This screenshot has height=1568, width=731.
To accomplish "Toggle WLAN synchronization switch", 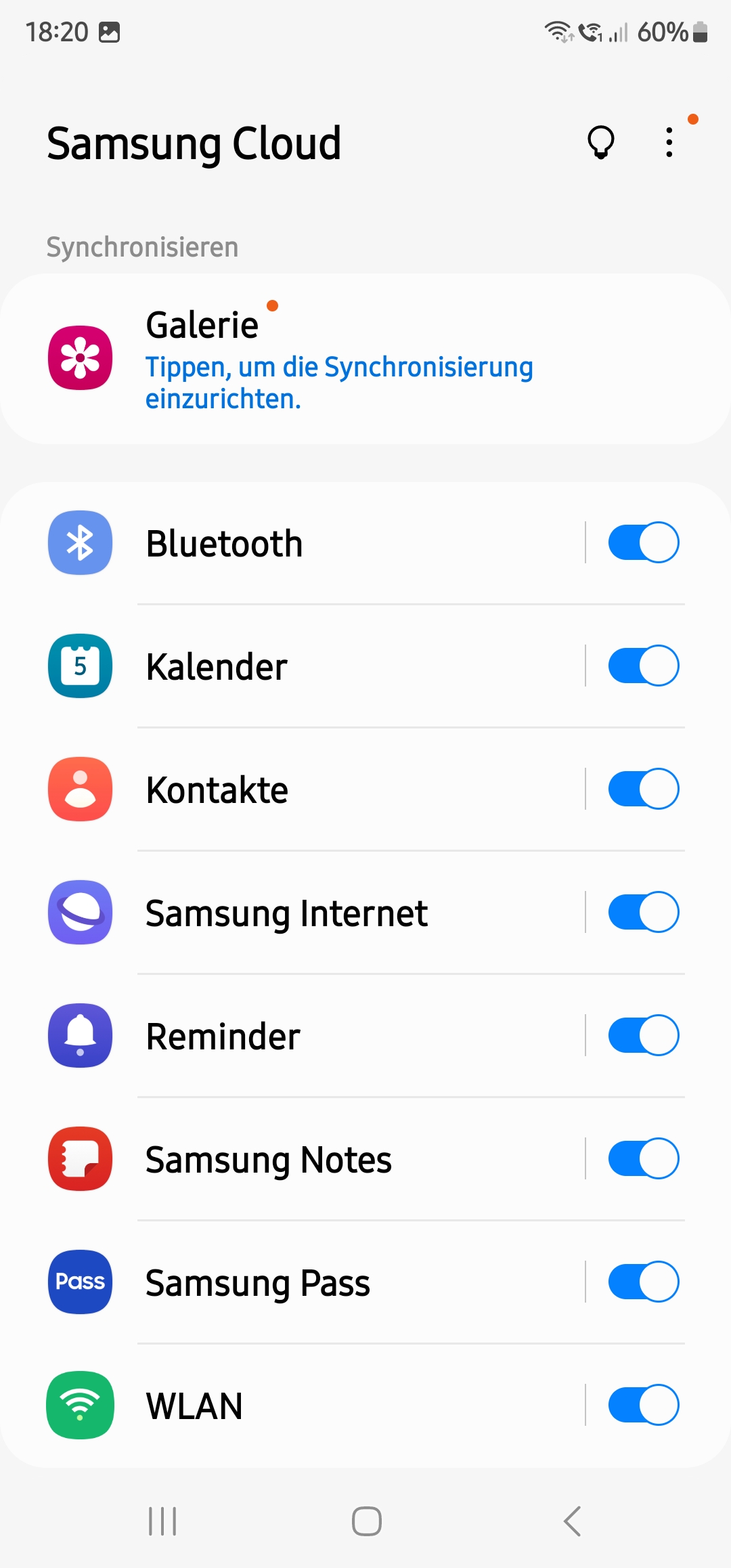I will click(643, 1405).
